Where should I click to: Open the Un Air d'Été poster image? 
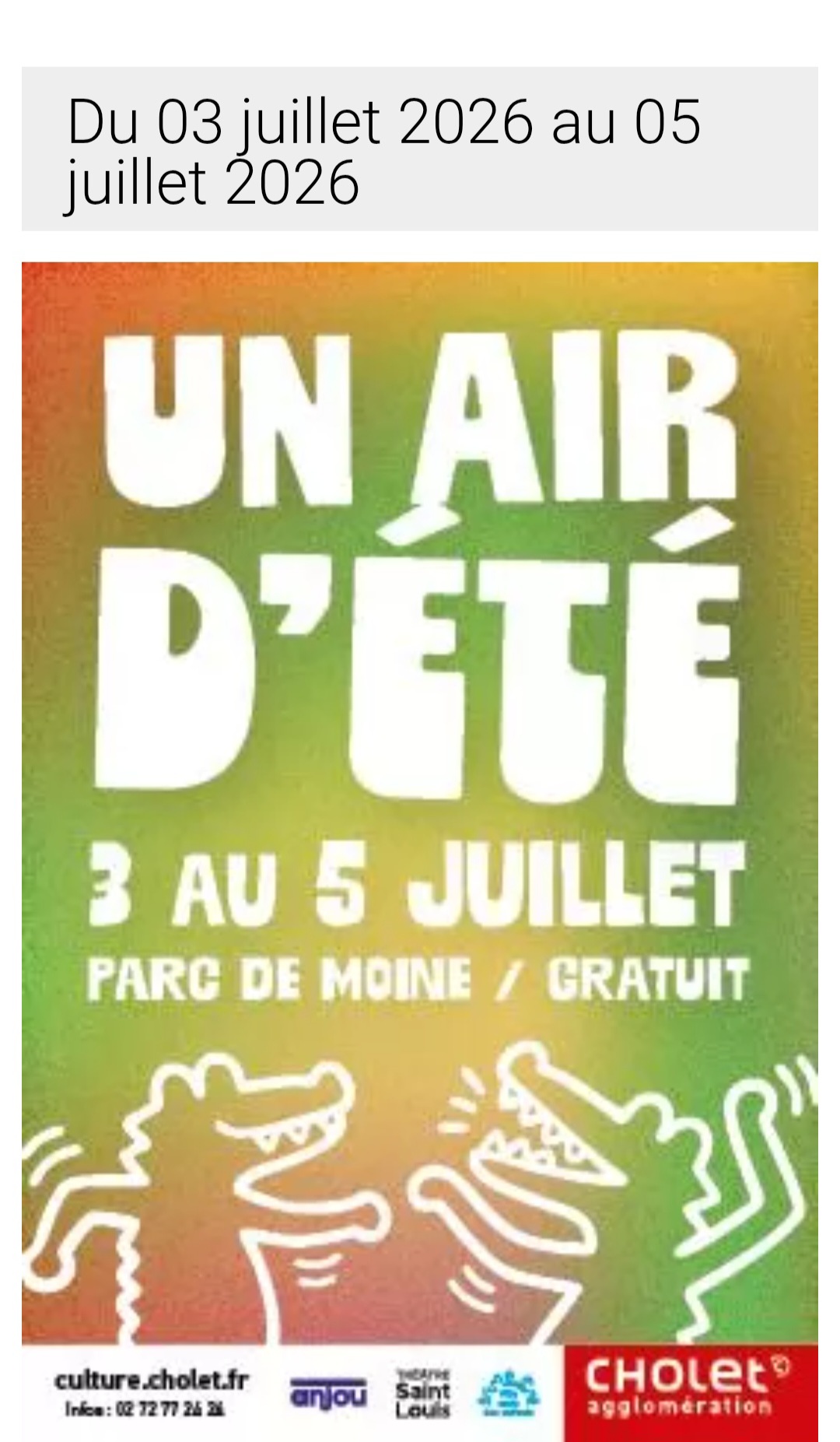click(x=420, y=852)
